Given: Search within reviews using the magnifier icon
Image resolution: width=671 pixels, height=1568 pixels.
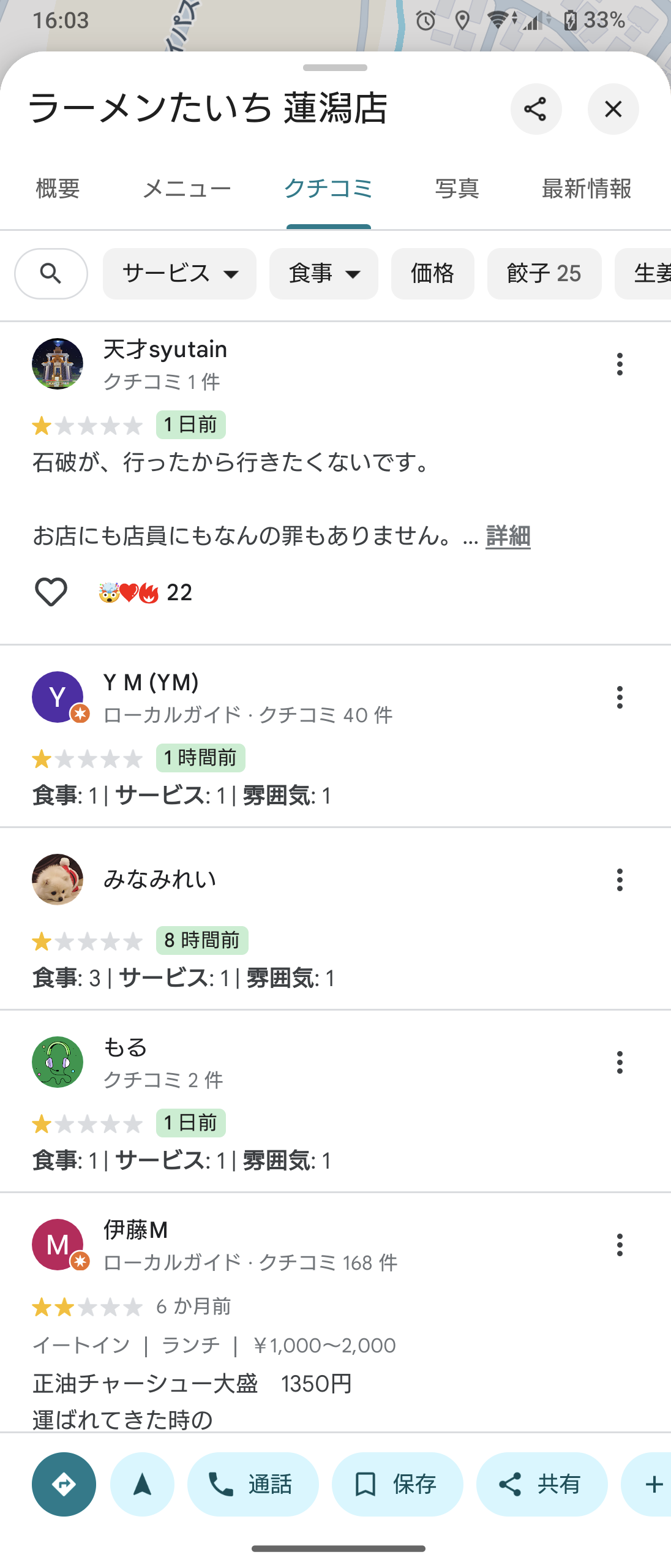Looking at the screenshot, I should [51, 274].
